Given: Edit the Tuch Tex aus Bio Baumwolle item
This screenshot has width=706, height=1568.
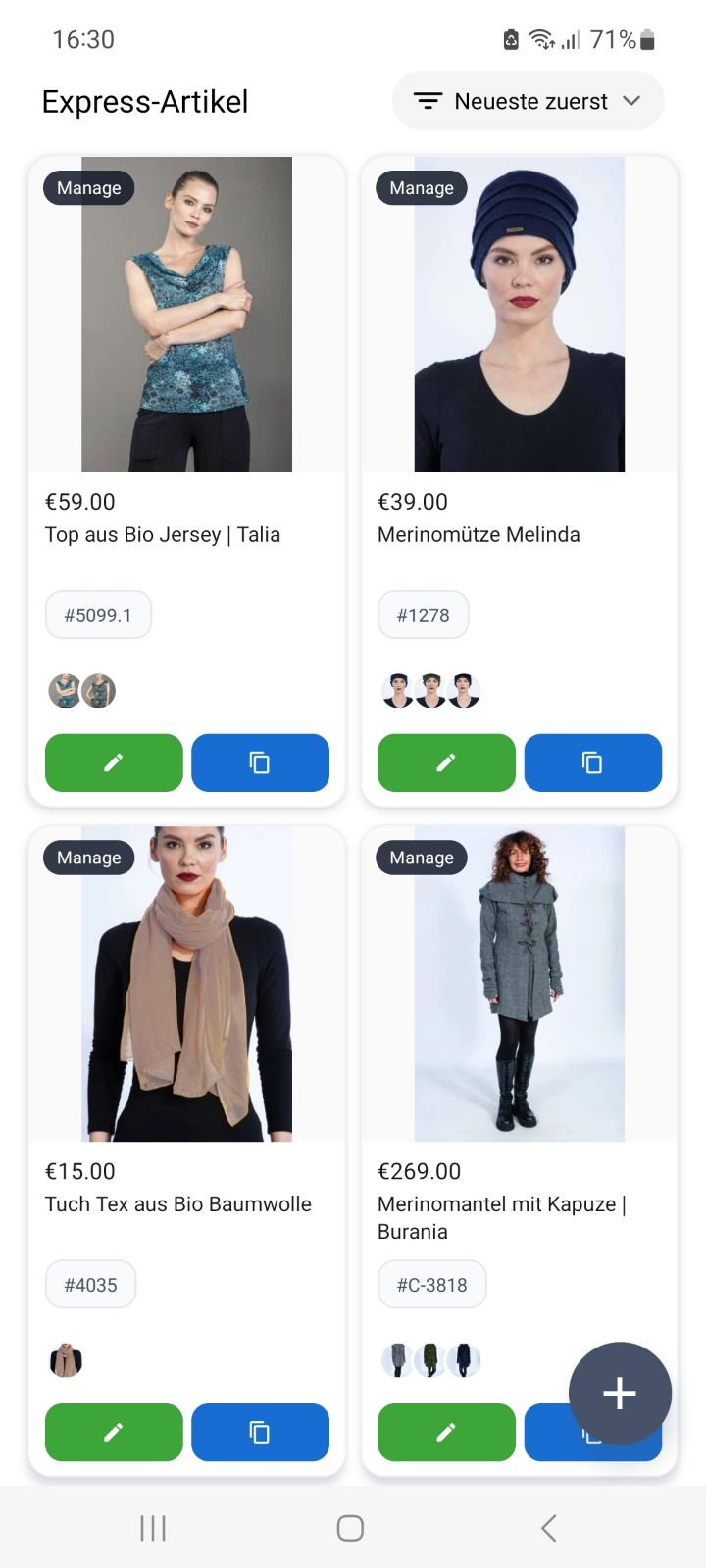Looking at the screenshot, I should point(114,1432).
